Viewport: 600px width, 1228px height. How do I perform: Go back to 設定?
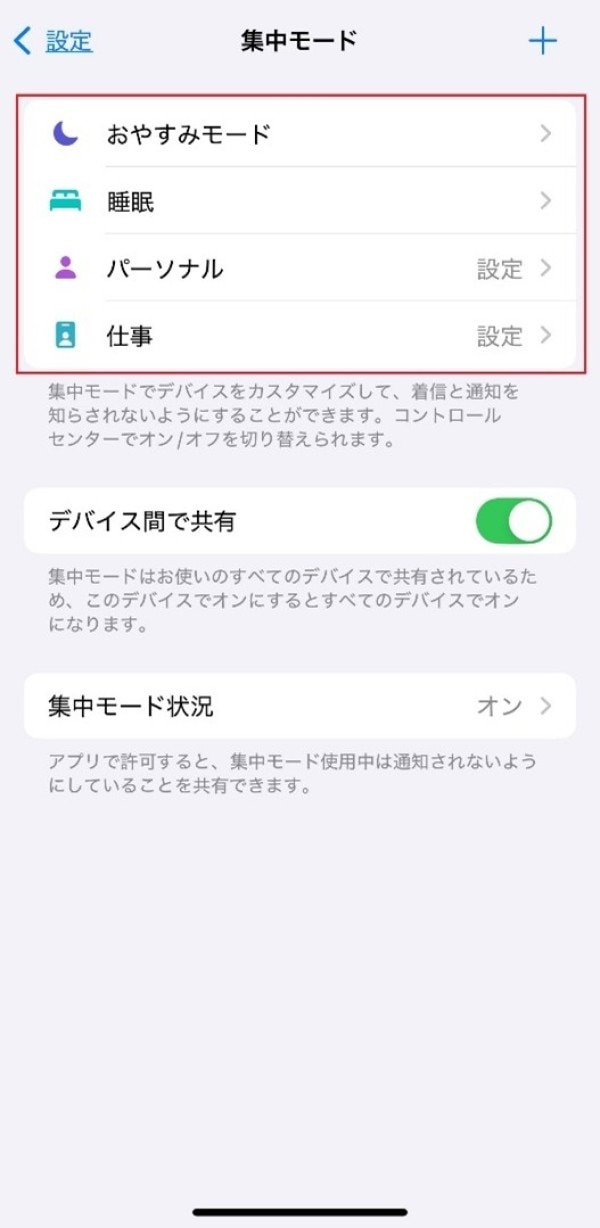click(54, 41)
